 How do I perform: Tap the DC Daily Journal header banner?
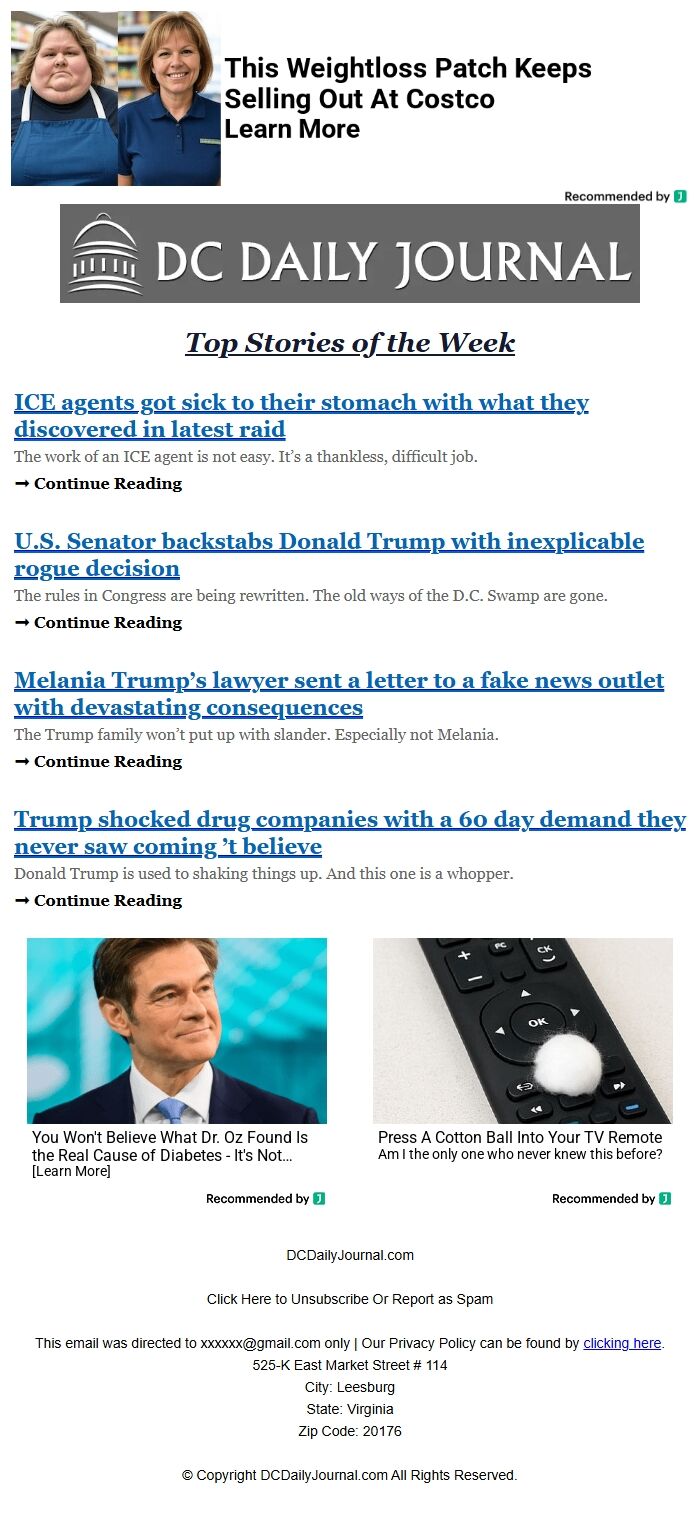350,254
